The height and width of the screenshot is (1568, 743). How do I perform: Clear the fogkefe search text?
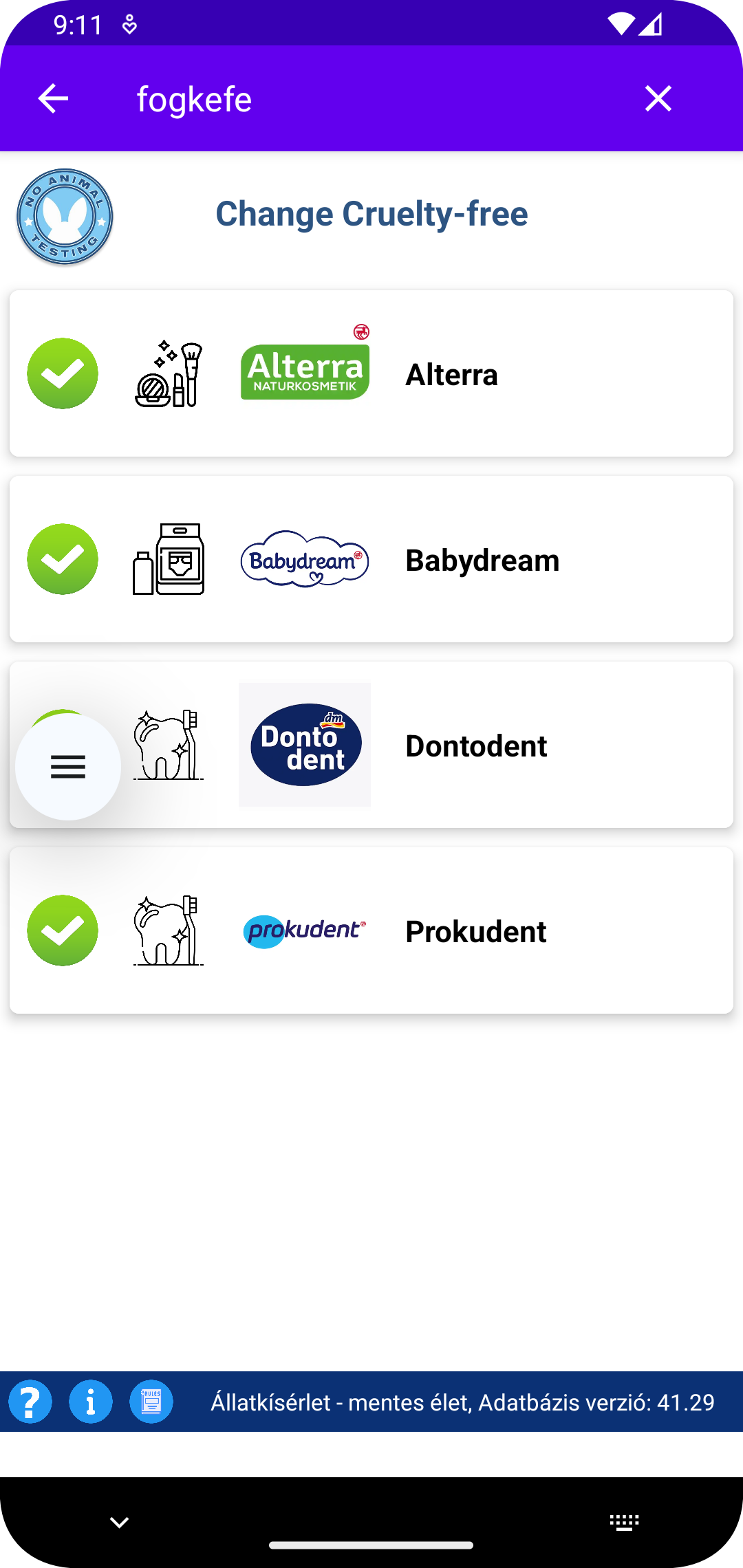point(658,99)
